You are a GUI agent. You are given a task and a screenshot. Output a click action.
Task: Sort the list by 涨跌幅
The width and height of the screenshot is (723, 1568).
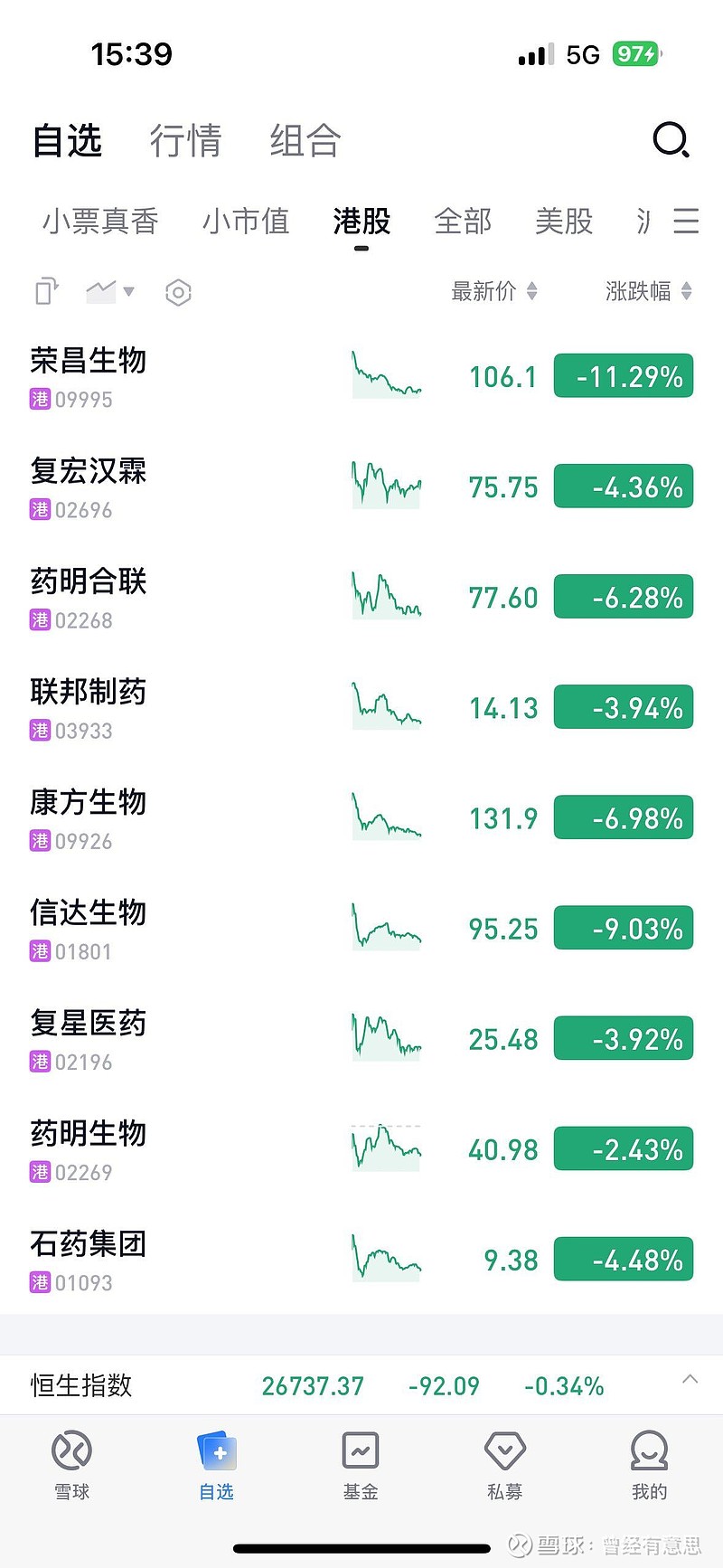pos(648,291)
